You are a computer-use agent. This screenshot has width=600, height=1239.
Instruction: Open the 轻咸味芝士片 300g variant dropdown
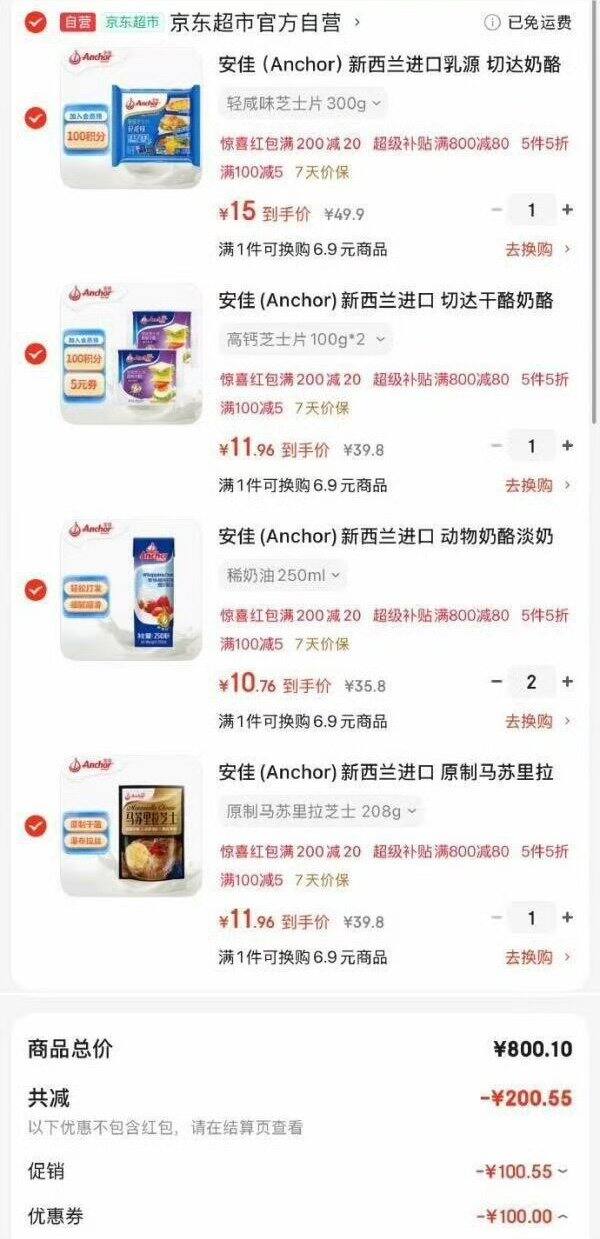[302, 103]
